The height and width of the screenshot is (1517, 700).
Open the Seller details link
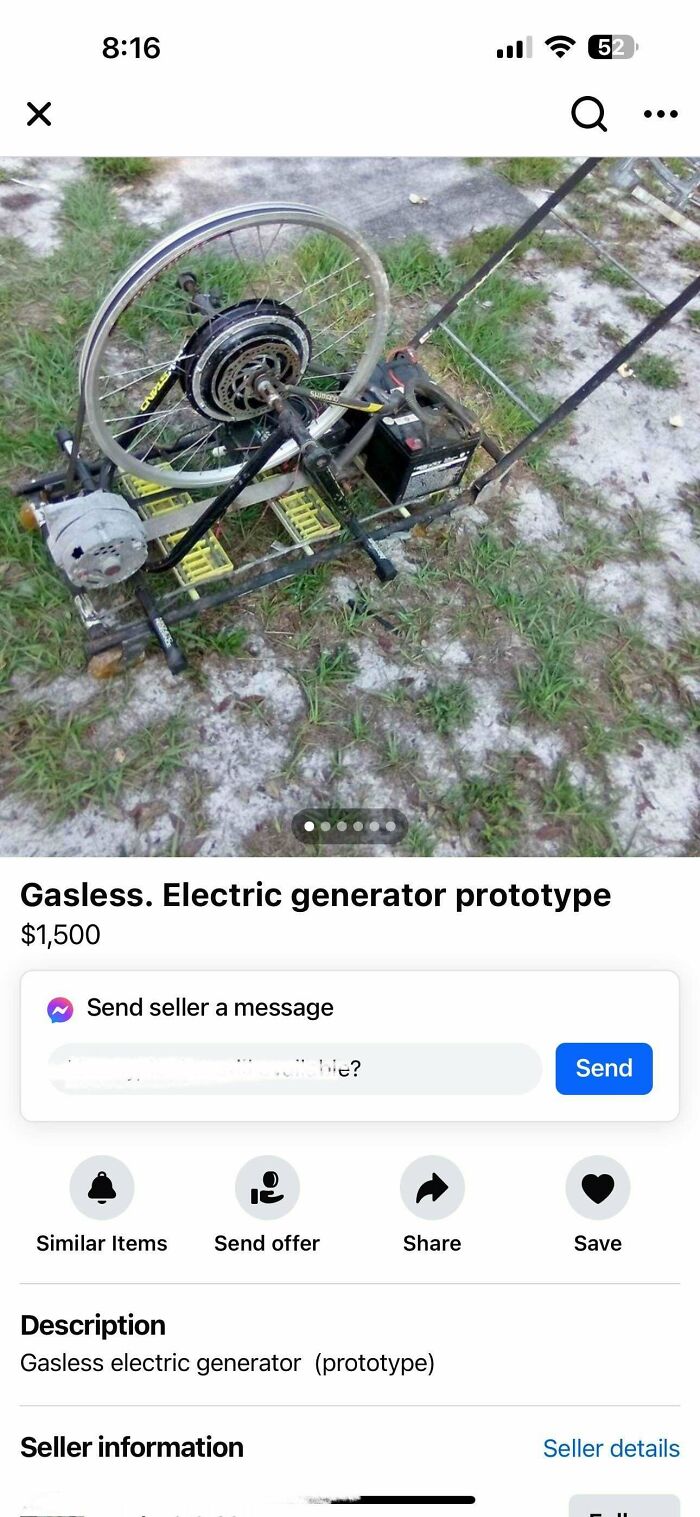[x=611, y=1448]
